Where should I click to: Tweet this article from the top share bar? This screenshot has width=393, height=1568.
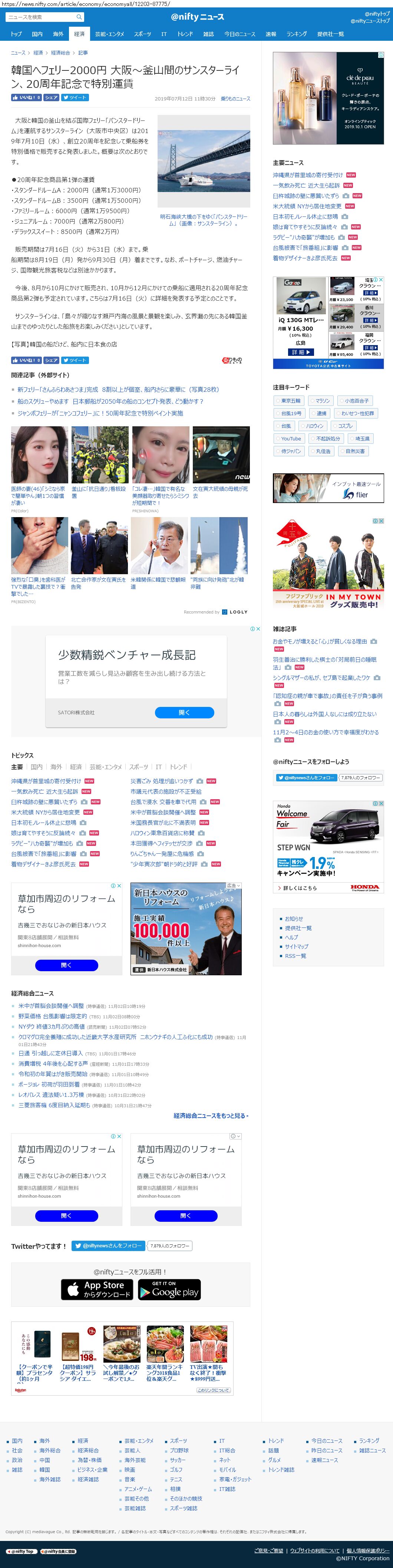[75, 97]
